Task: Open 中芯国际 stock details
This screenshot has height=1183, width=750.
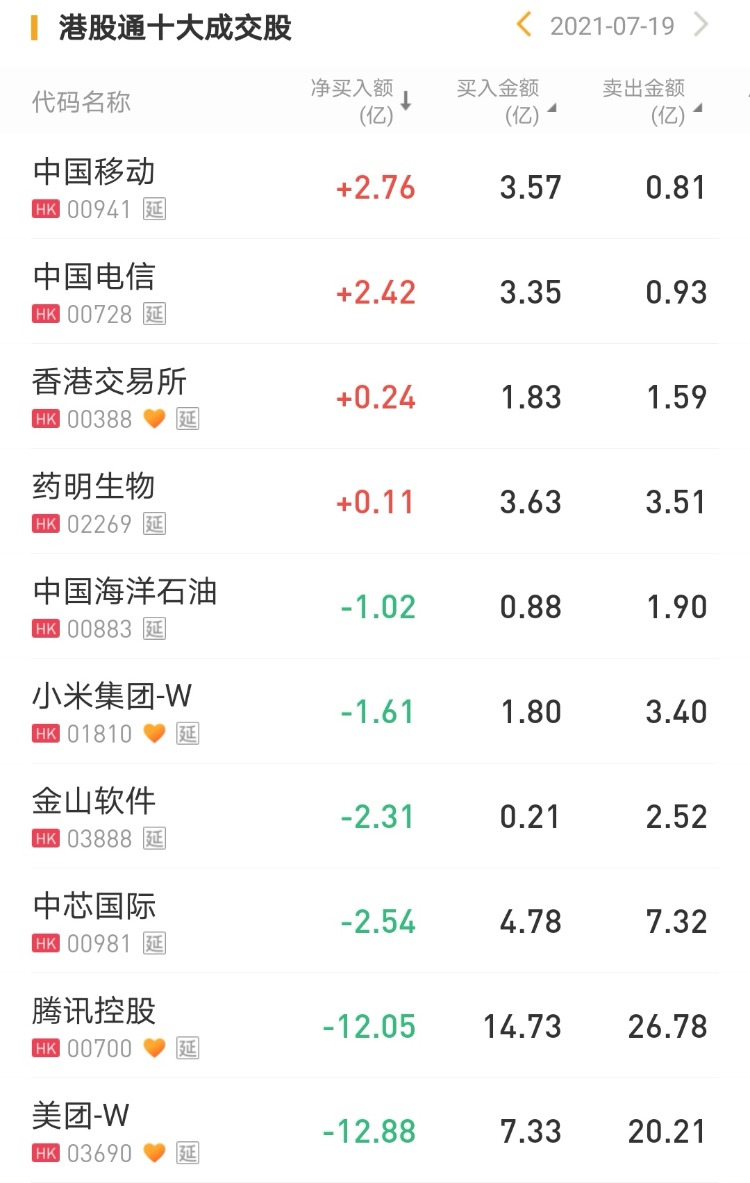Action: coord(95,907)
